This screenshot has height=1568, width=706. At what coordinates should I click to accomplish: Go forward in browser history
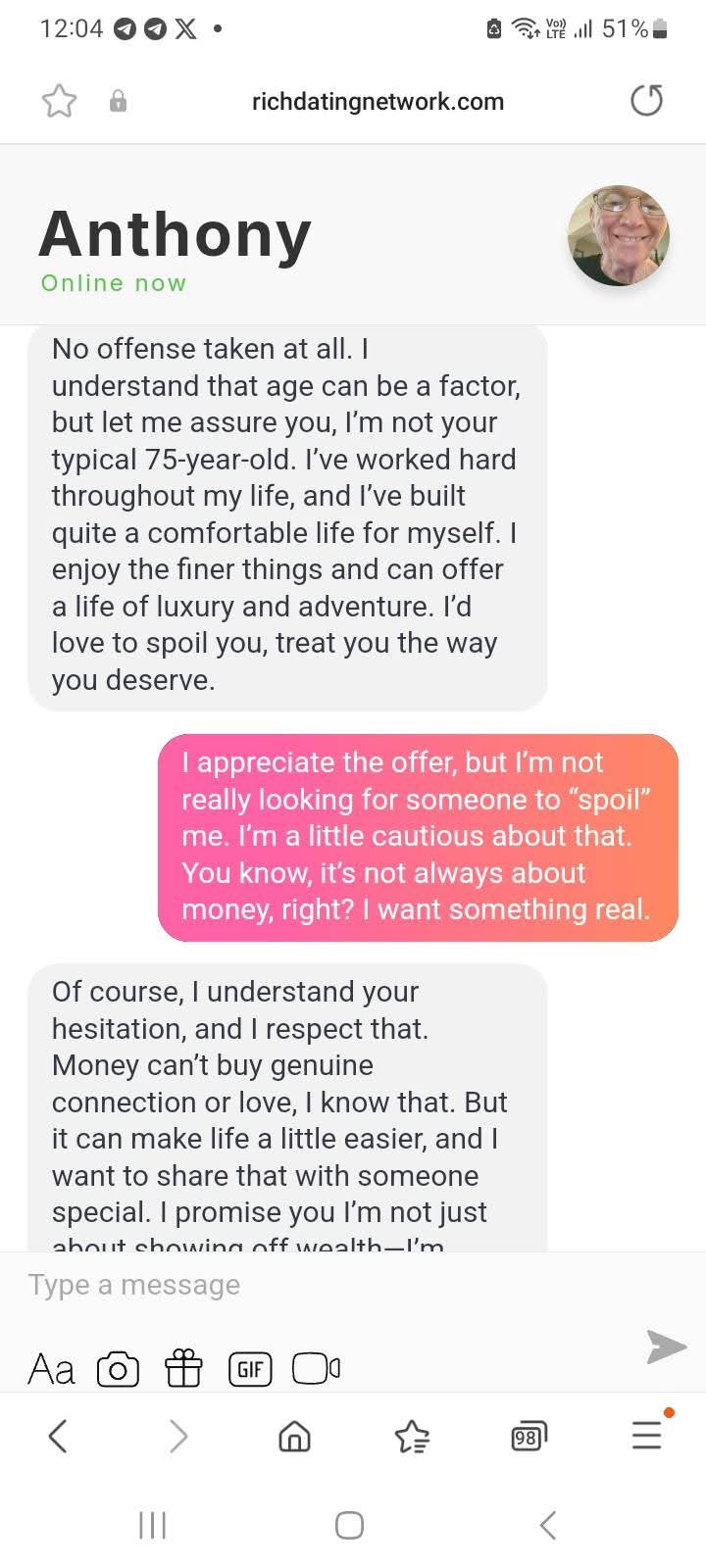point(177,1437)
